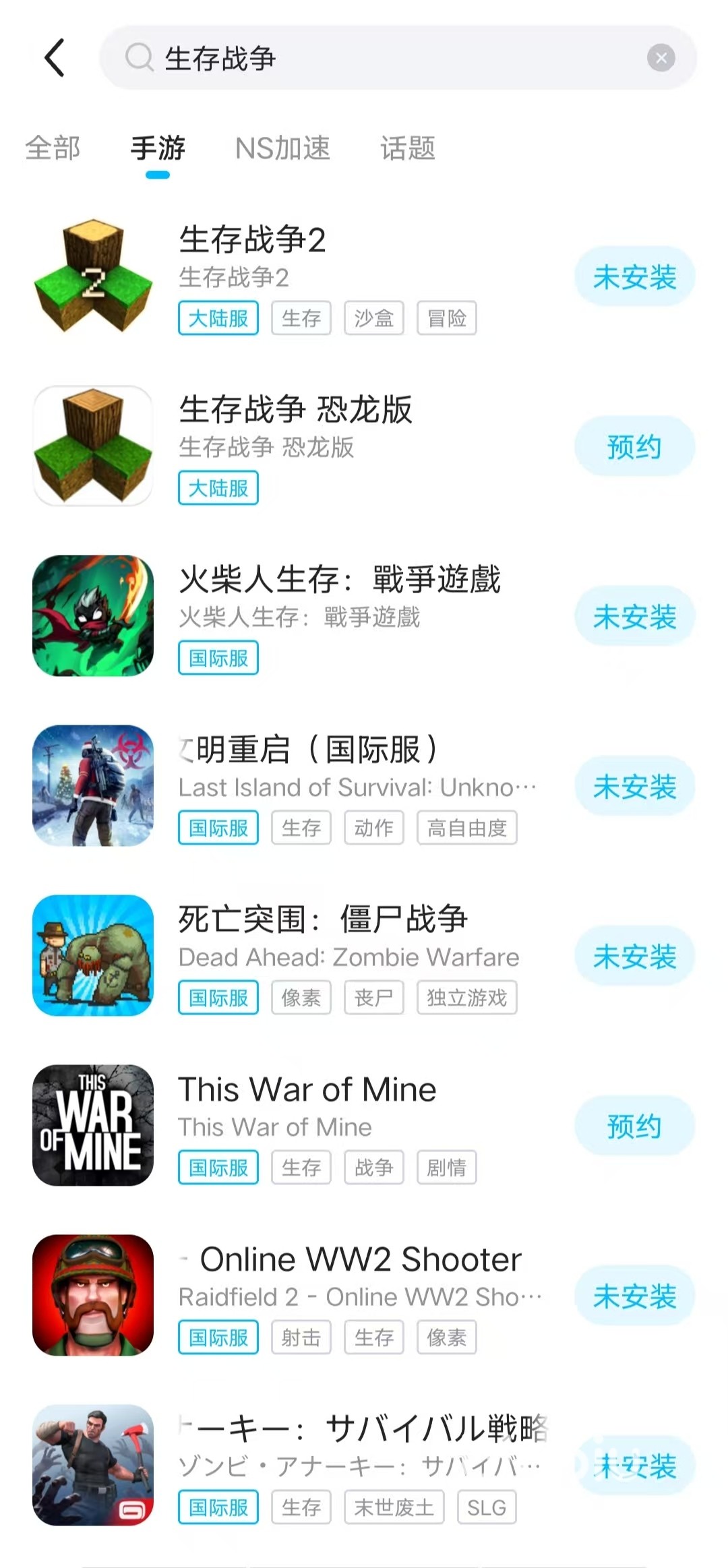Select the 手游 tab
728x1568 pixels.
pyautogui.click(x=158, y=148)
